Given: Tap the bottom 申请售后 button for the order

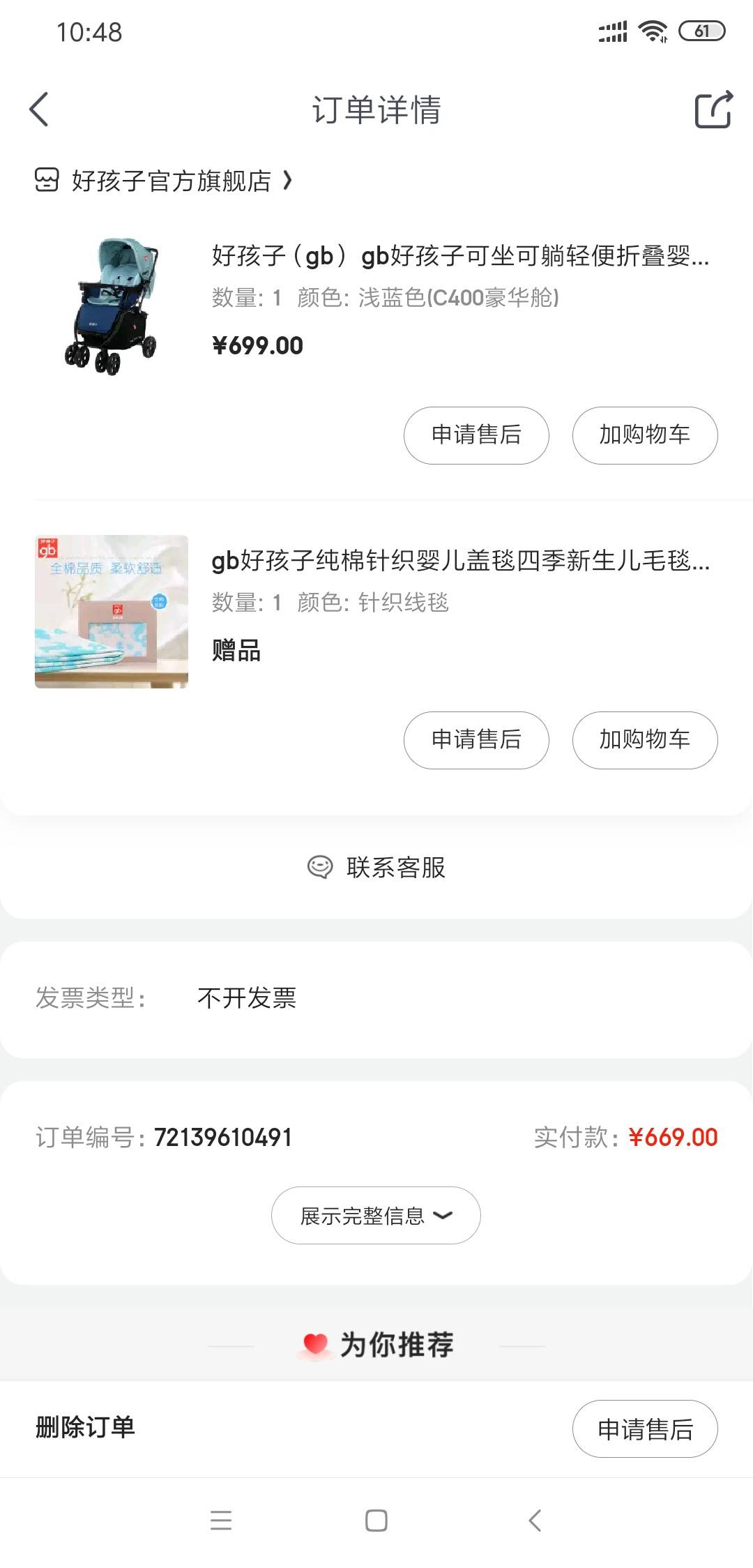Looking at the screenshot, I should (x=645, y=1428).
